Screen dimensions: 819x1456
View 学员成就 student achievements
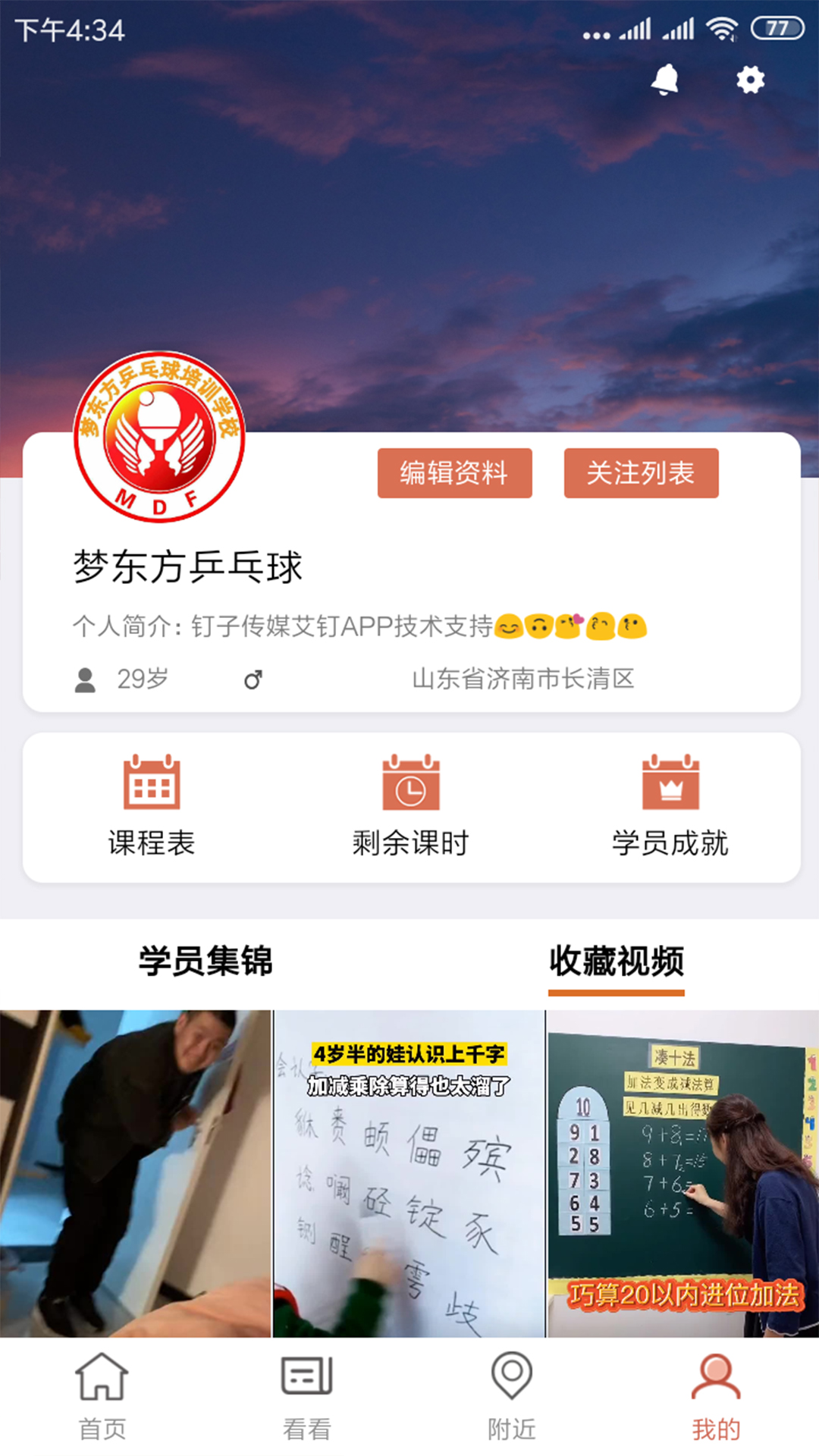coord(670,806)
